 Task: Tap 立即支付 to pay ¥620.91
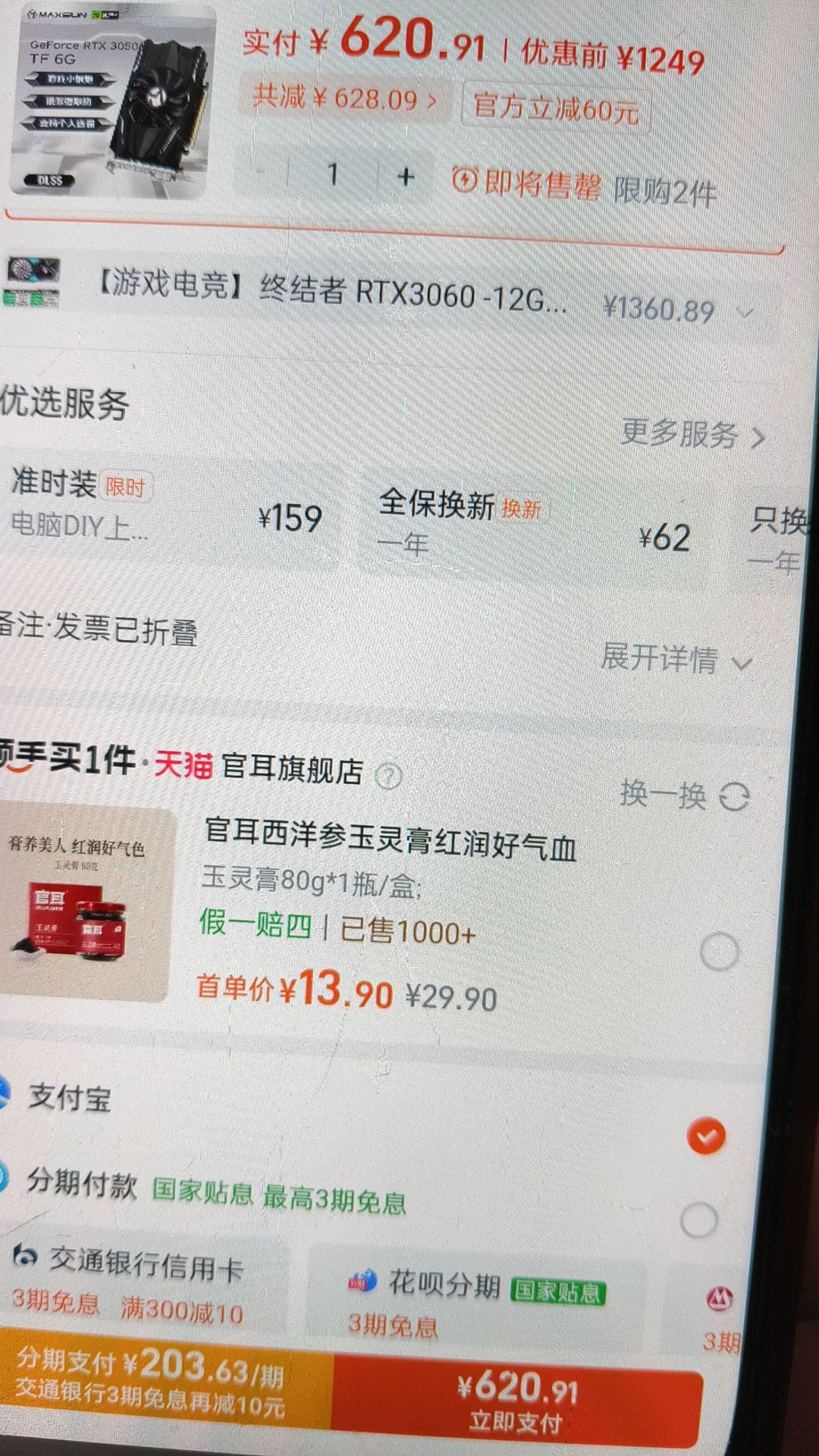click(517, 1401)
